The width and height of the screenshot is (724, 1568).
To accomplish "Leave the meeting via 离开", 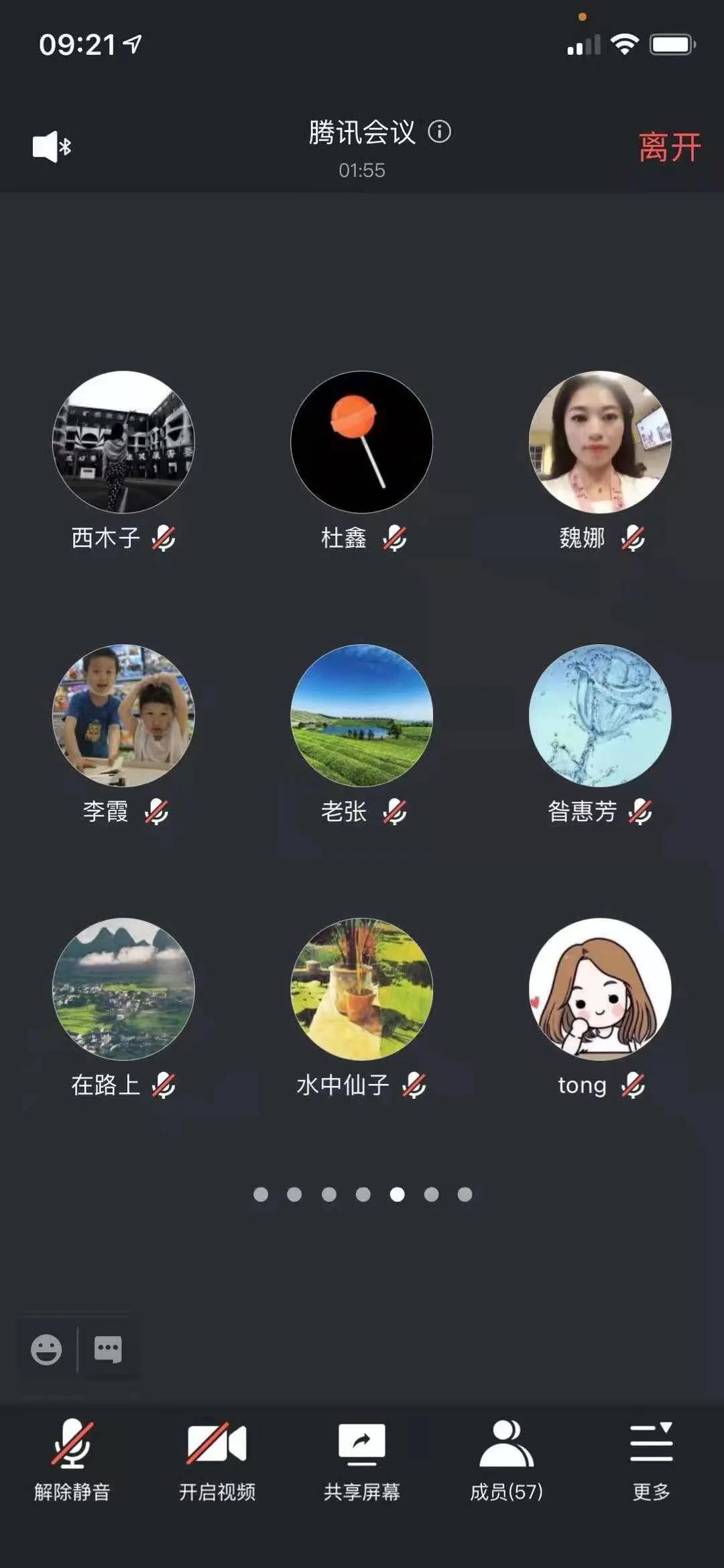I will tap(668, 147).
